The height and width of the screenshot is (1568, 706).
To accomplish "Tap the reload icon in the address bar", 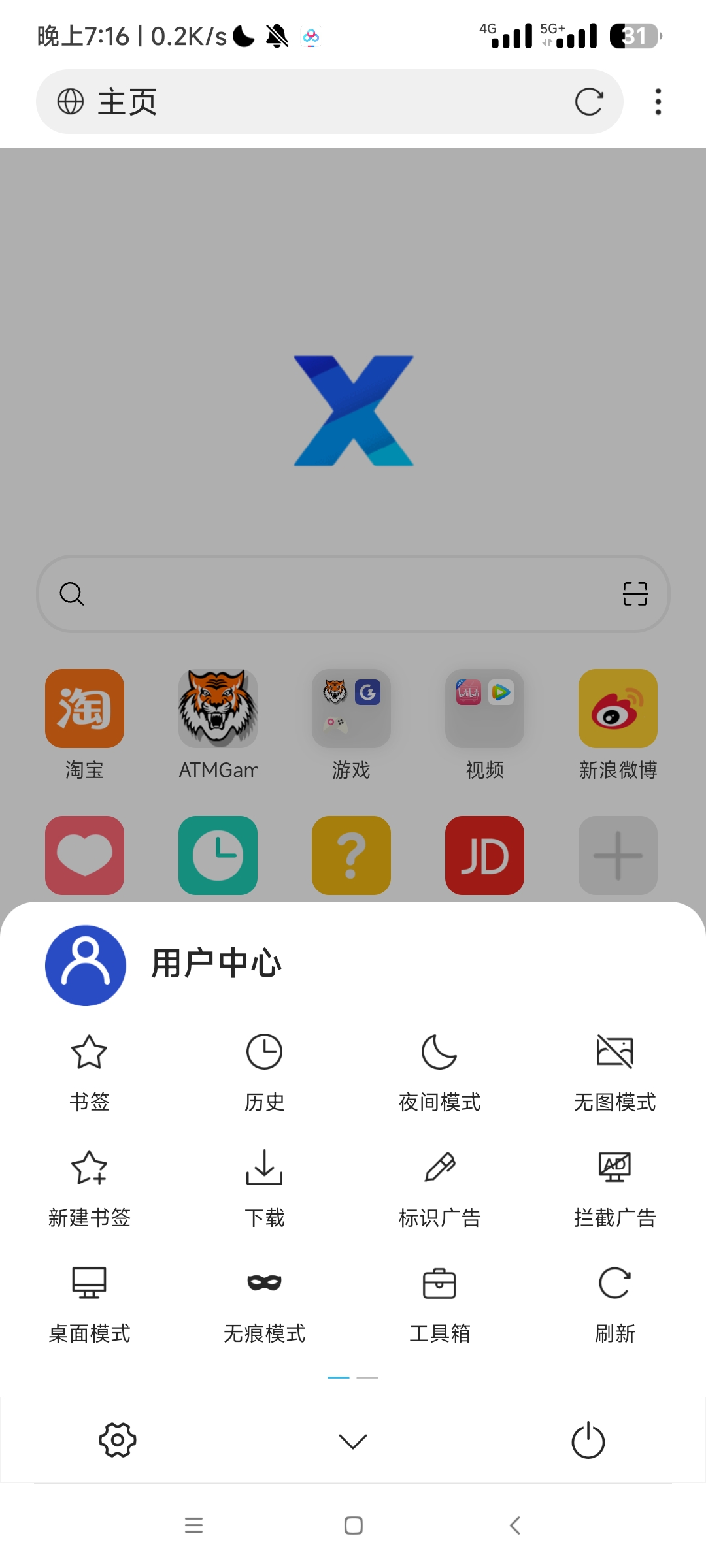I will coord(588,102).
